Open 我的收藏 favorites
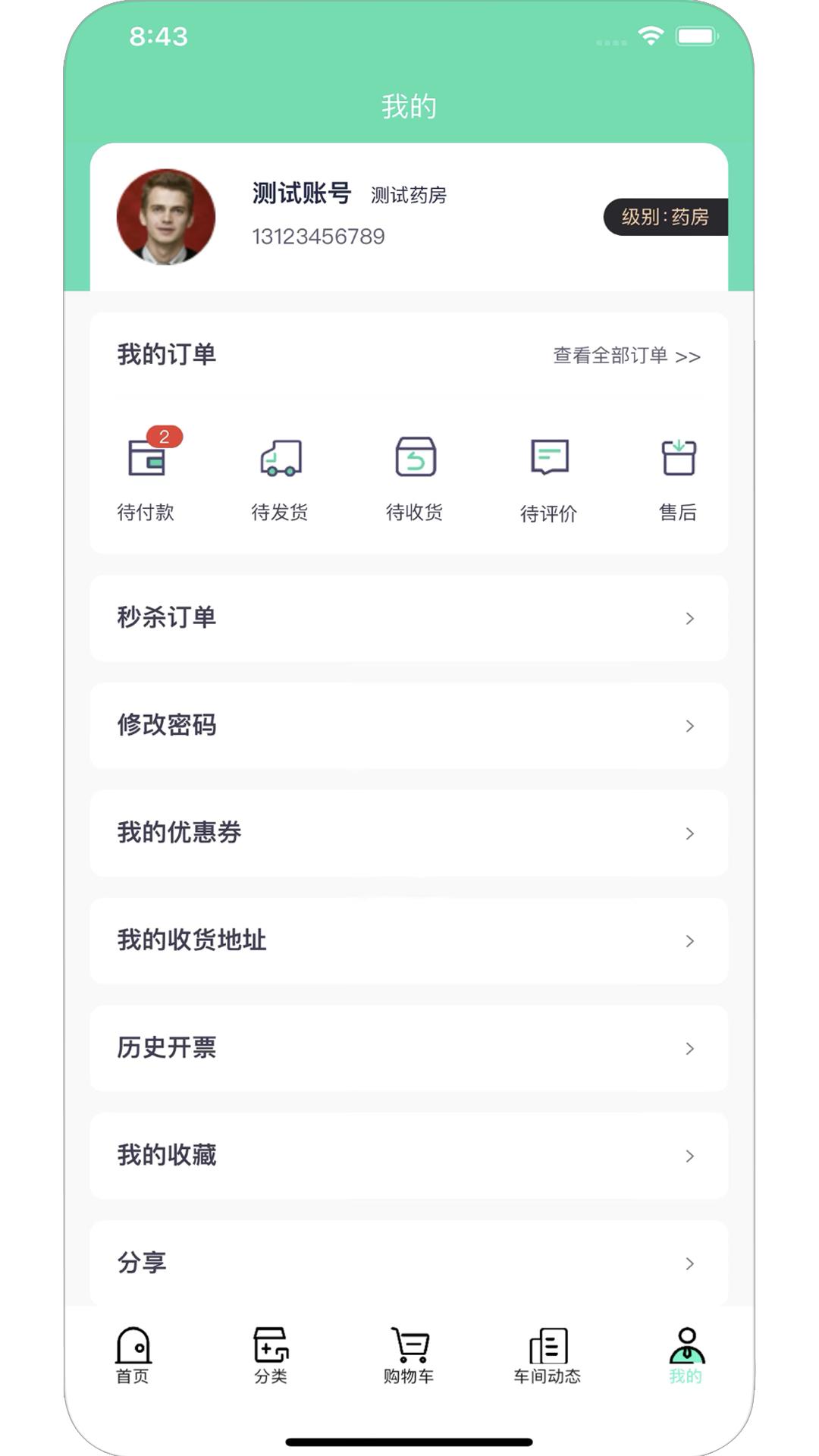819x1456 pixels. tap(409, 1156)
